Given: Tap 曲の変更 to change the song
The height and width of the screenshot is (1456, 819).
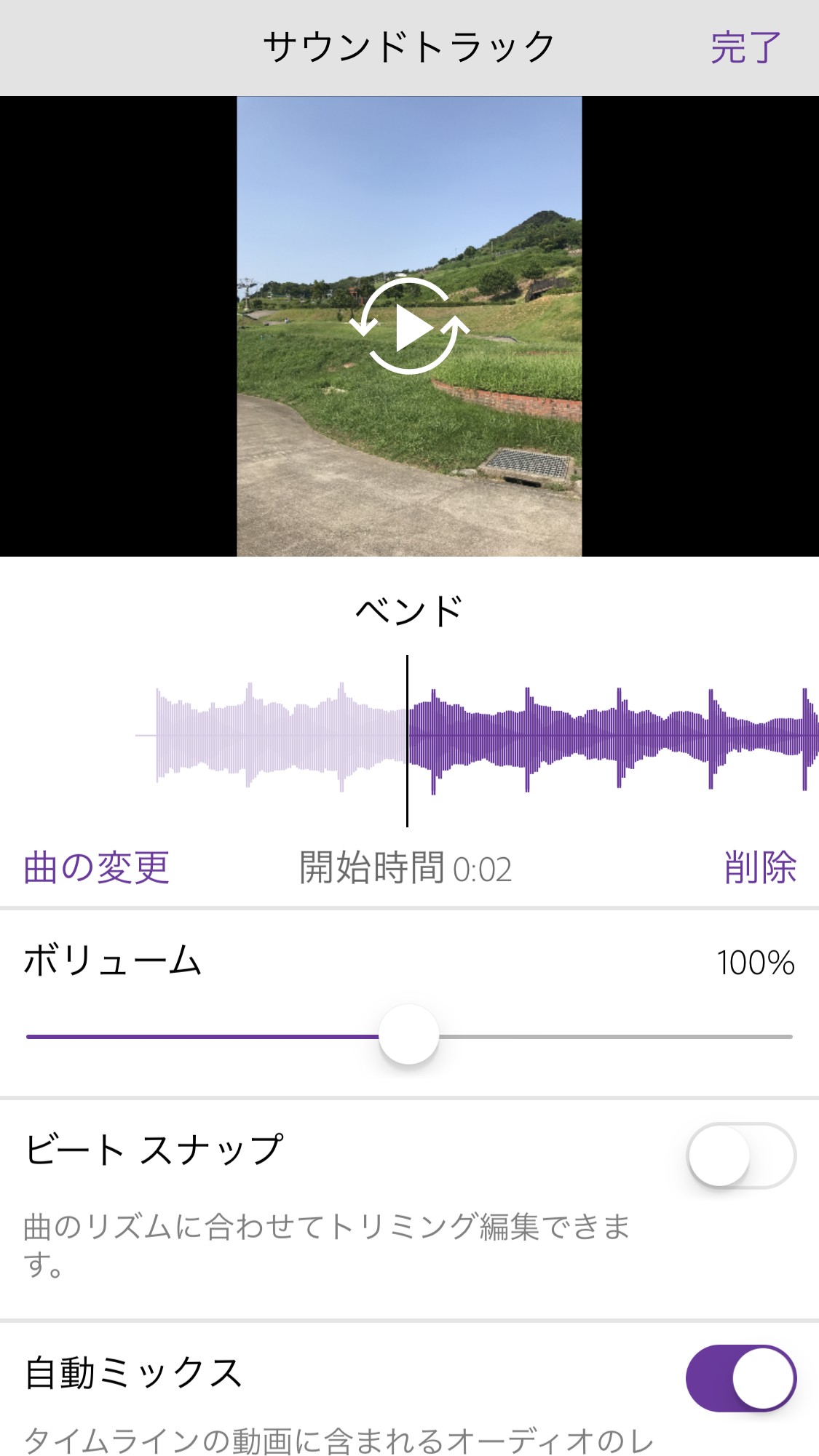Looking at the screenshot, I should (x=97, y=867).
